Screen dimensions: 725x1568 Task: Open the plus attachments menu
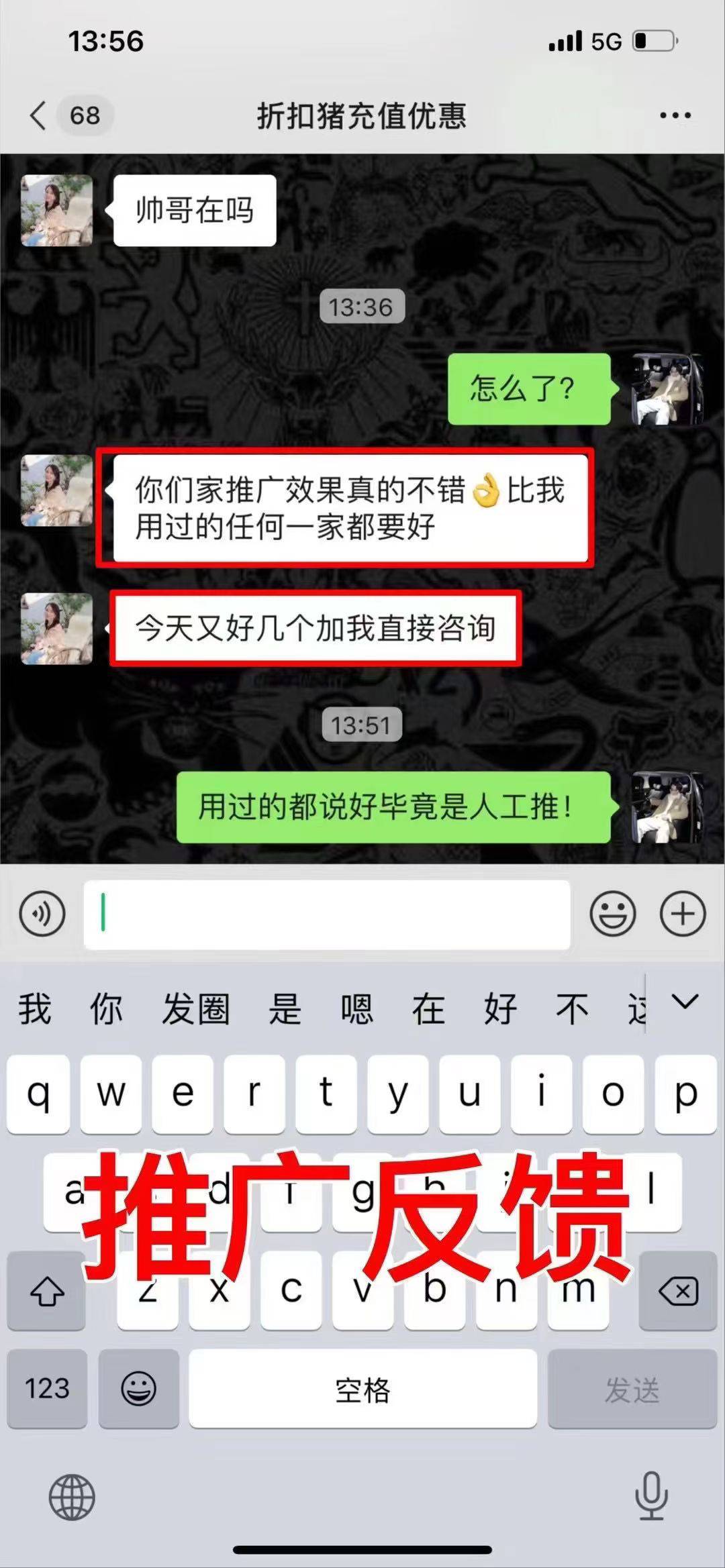[683, 914]
